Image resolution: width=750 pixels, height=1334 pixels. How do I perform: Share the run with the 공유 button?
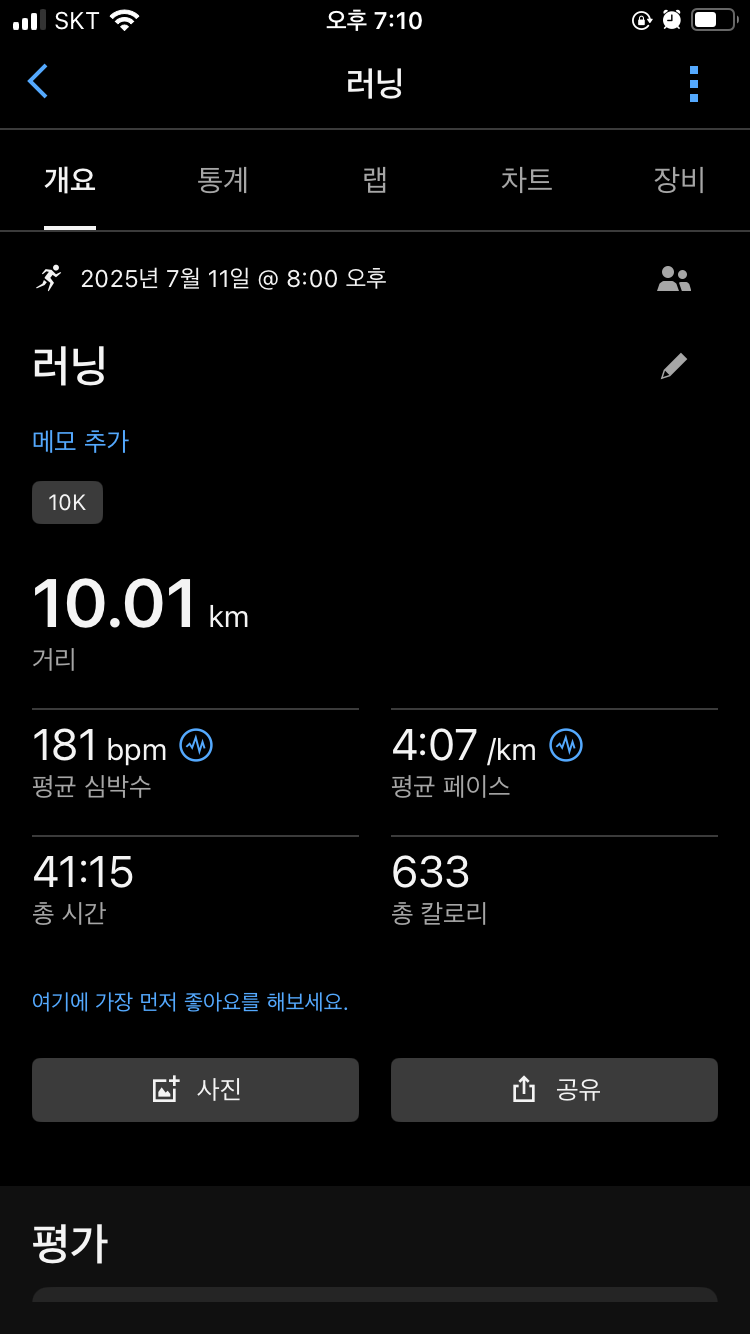click(554, 1090)
